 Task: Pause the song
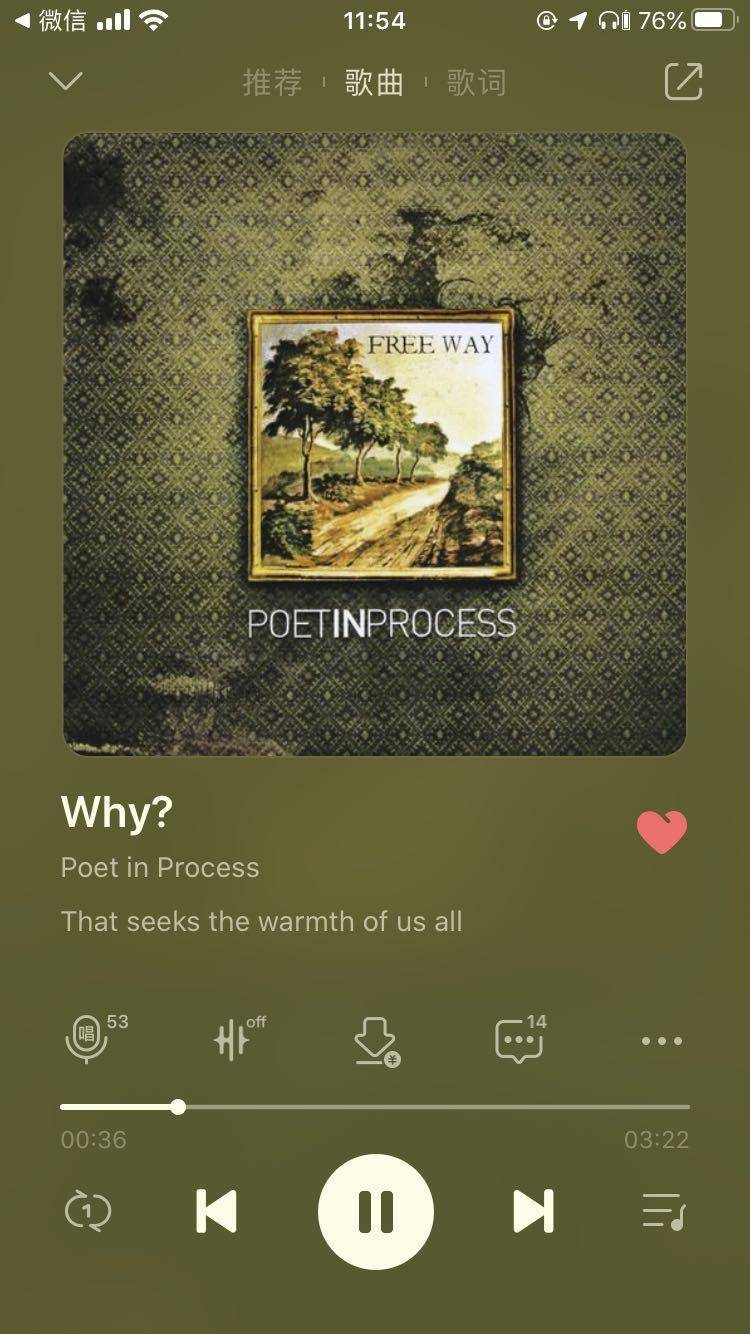[376, 1212]
